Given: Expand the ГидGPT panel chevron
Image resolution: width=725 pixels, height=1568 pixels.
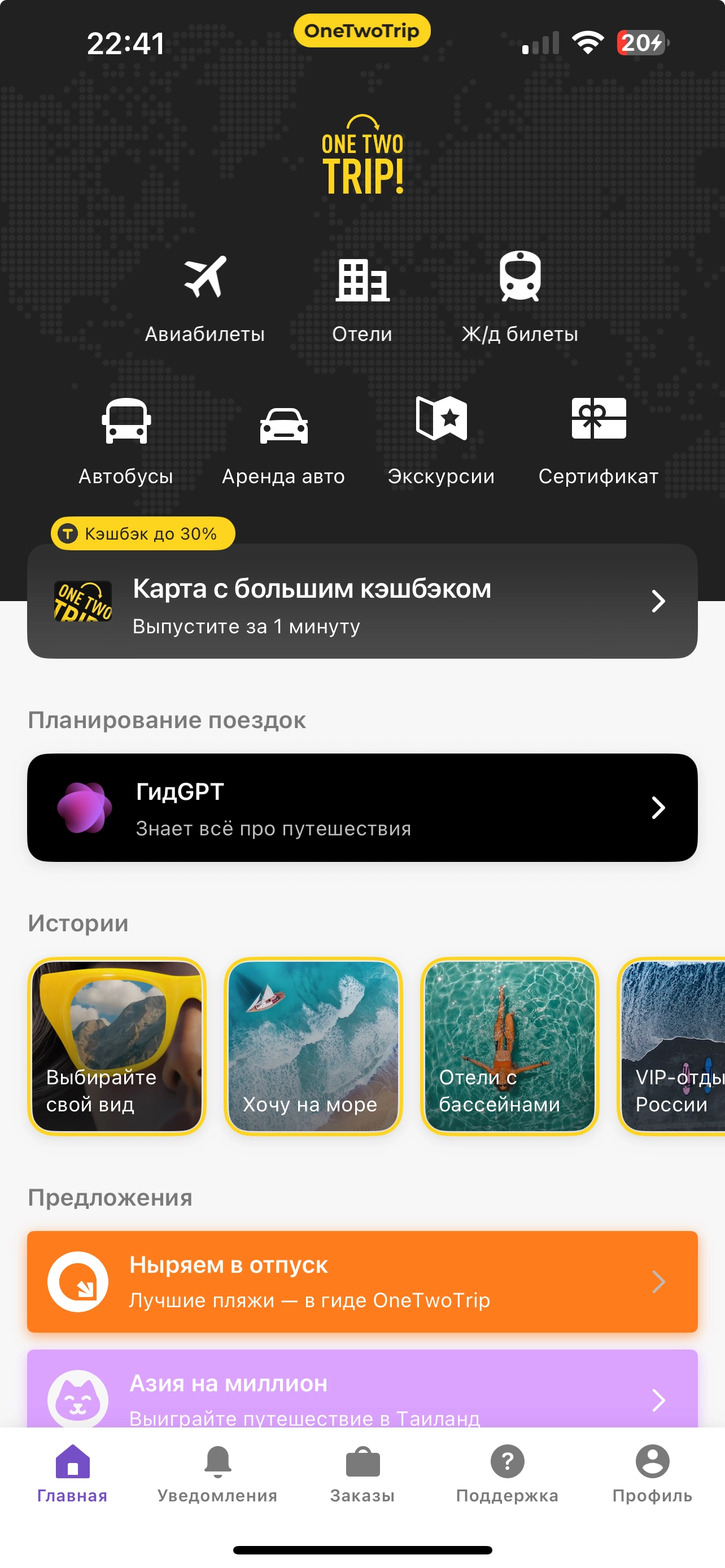Looking at the screenshot, I should point(657,808).
